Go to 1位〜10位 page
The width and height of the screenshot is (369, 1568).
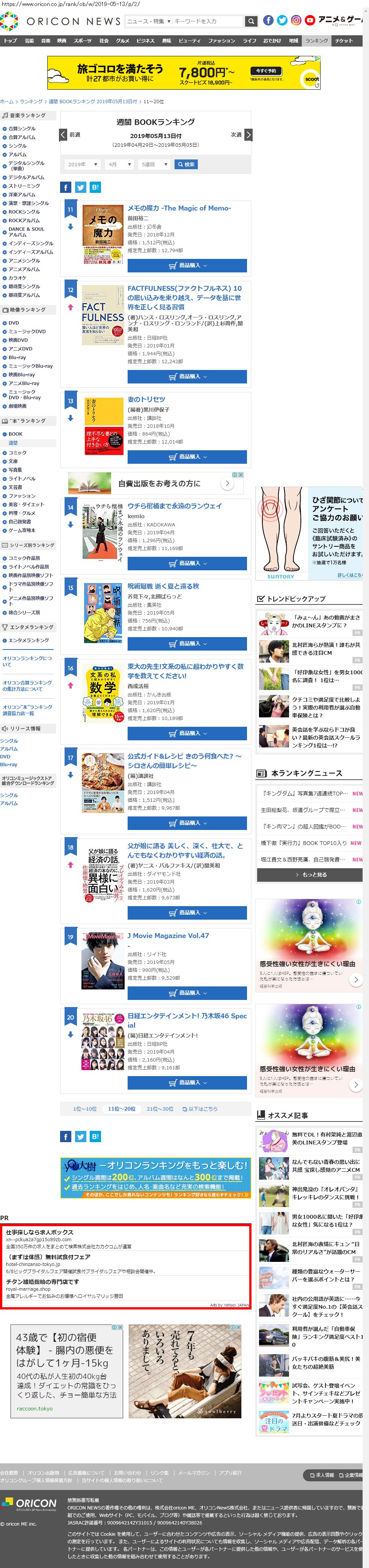84,1109
